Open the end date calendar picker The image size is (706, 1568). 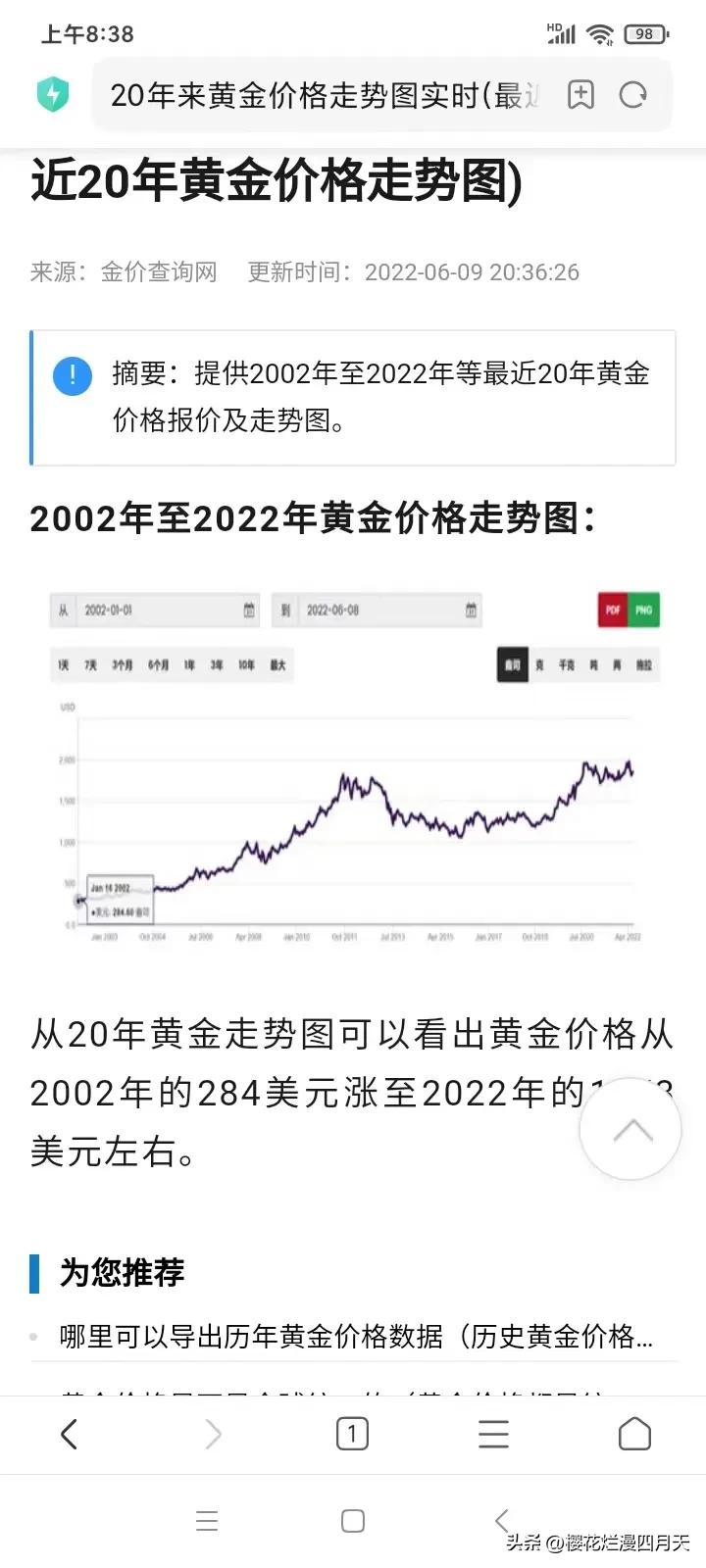[x=472, y=610]
